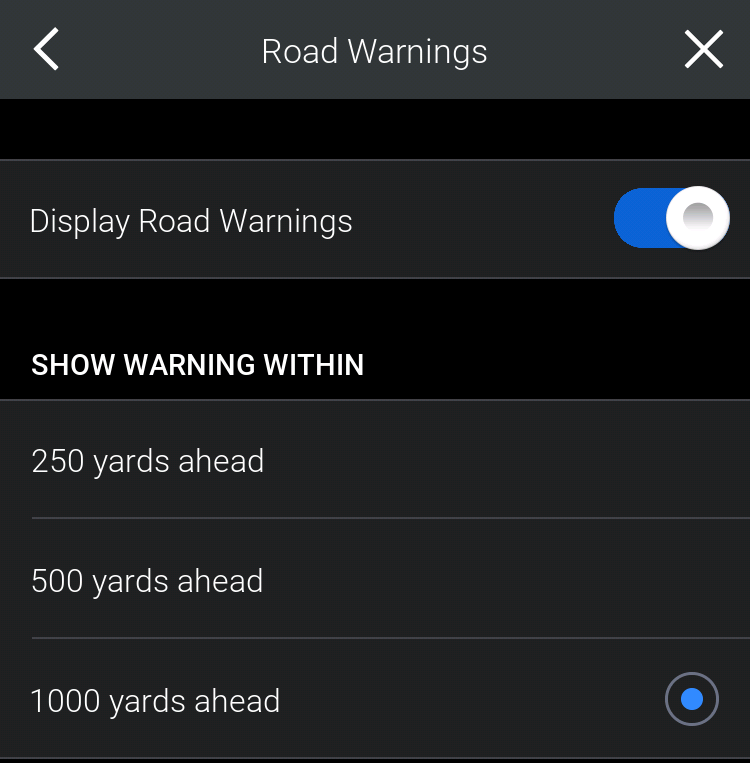Tap the 1000 yards ahead option
Viewport: 750px width, 763px height.
375,700
